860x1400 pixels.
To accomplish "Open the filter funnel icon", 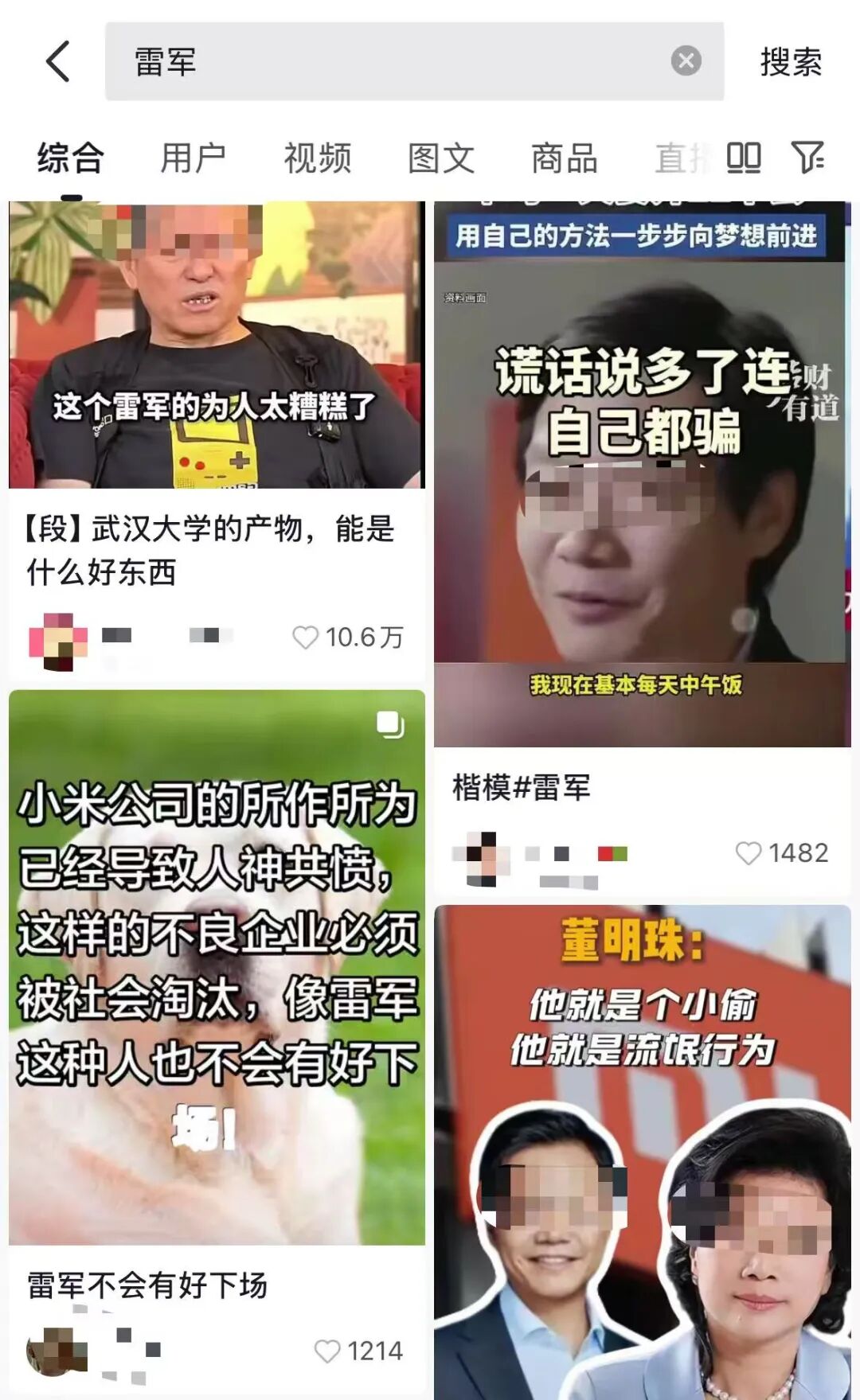I will [807, 158].
